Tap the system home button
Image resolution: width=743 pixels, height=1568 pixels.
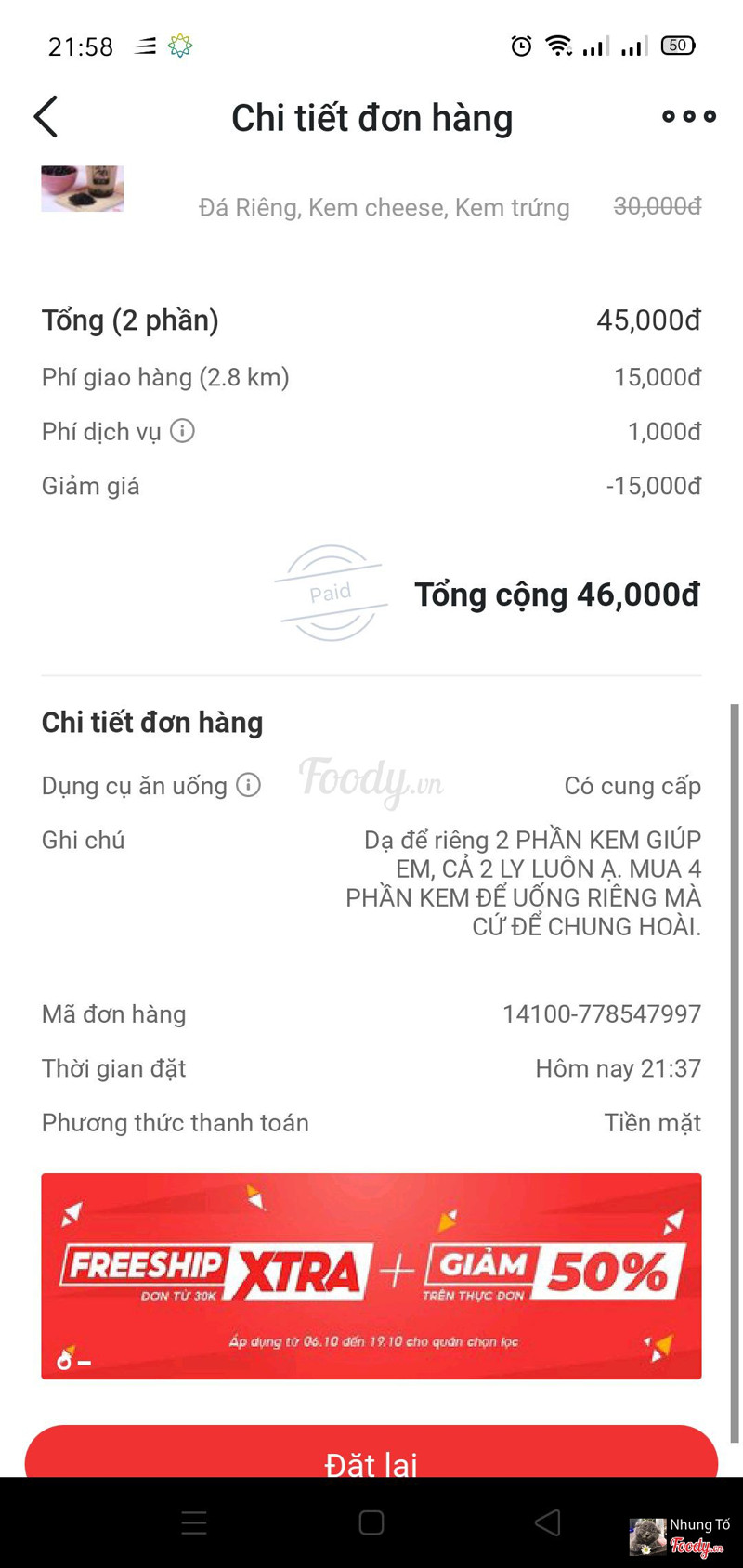tap(371, 1522)
